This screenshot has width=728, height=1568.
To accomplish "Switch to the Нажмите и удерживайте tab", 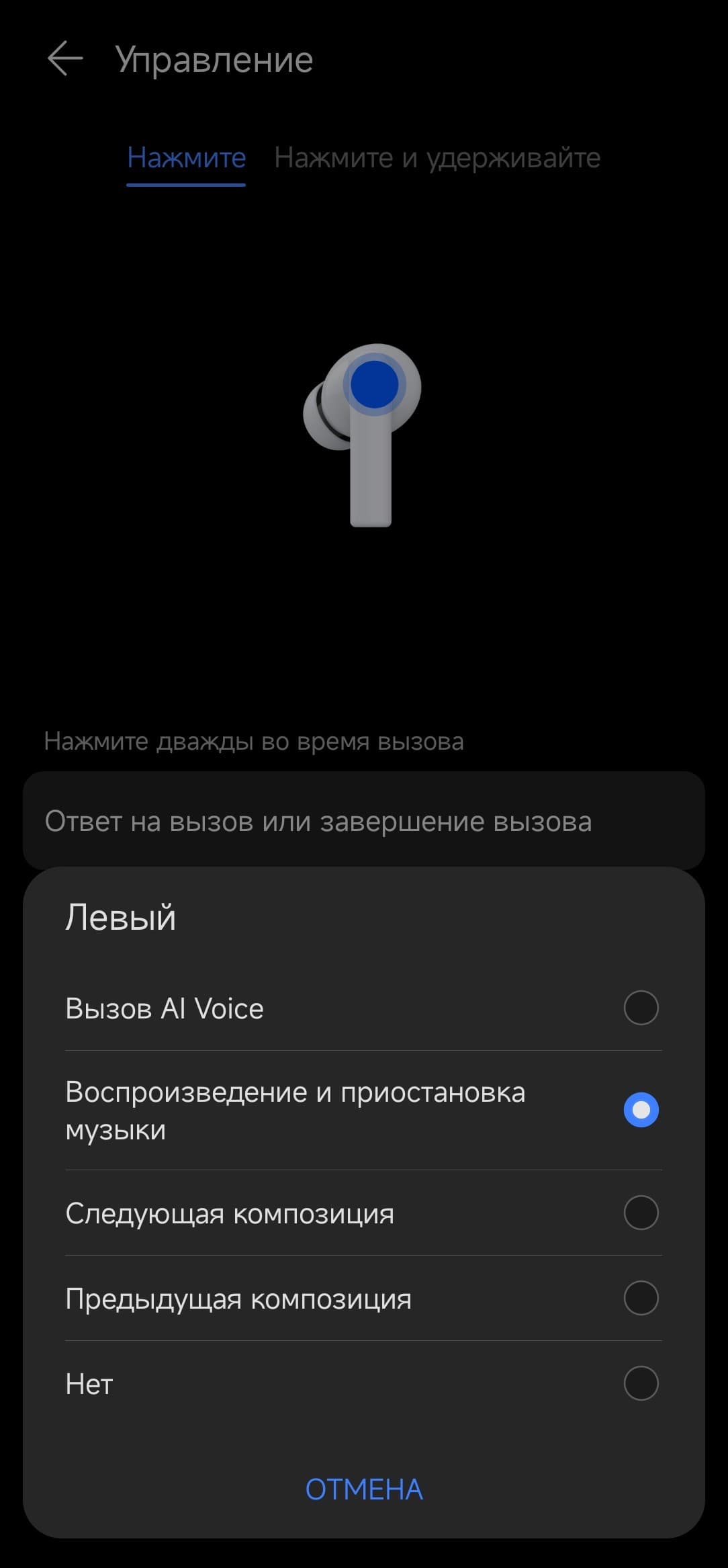I will click(x=437, y=159).
